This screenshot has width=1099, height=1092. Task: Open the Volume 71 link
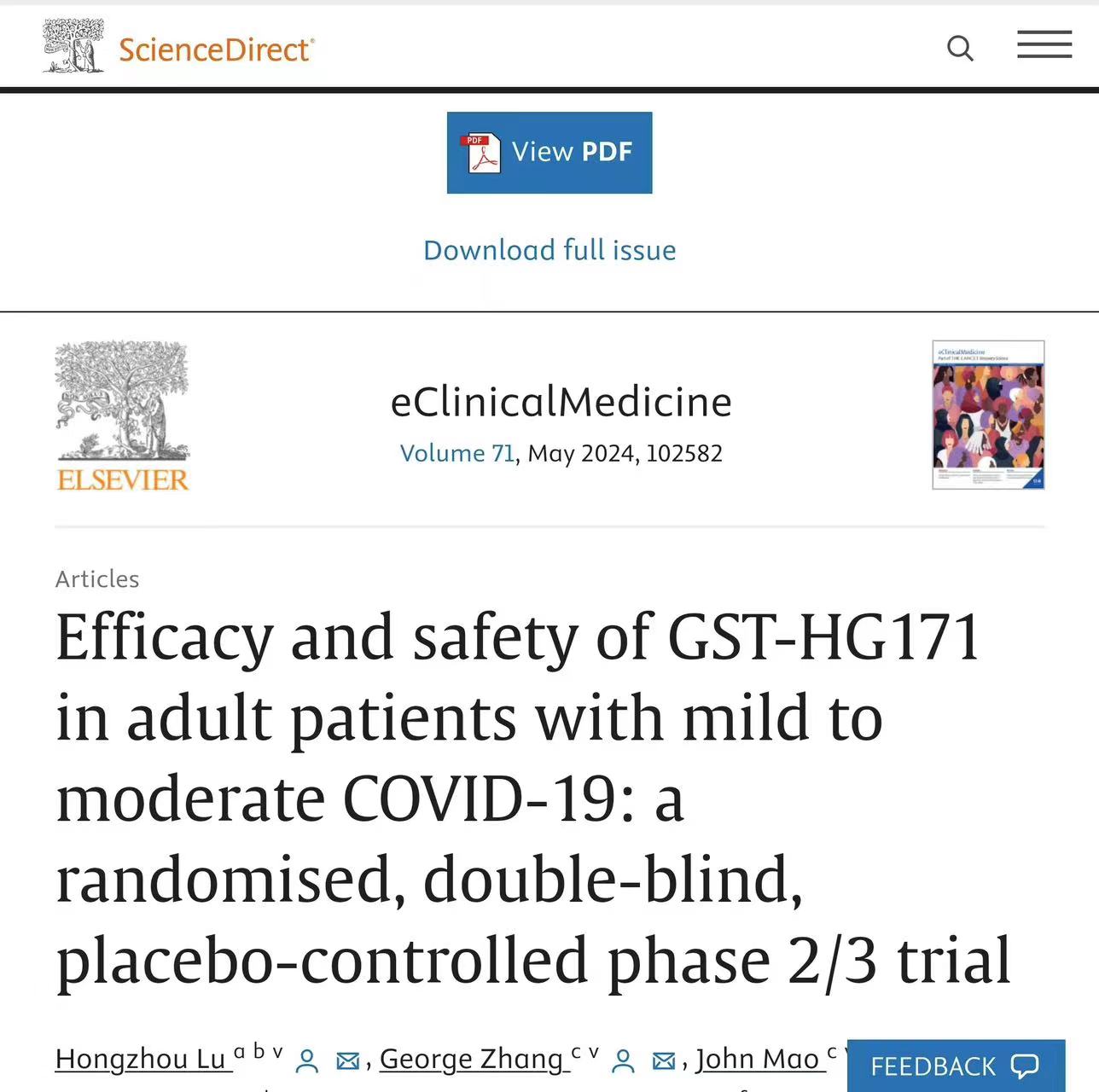point(456,453)
